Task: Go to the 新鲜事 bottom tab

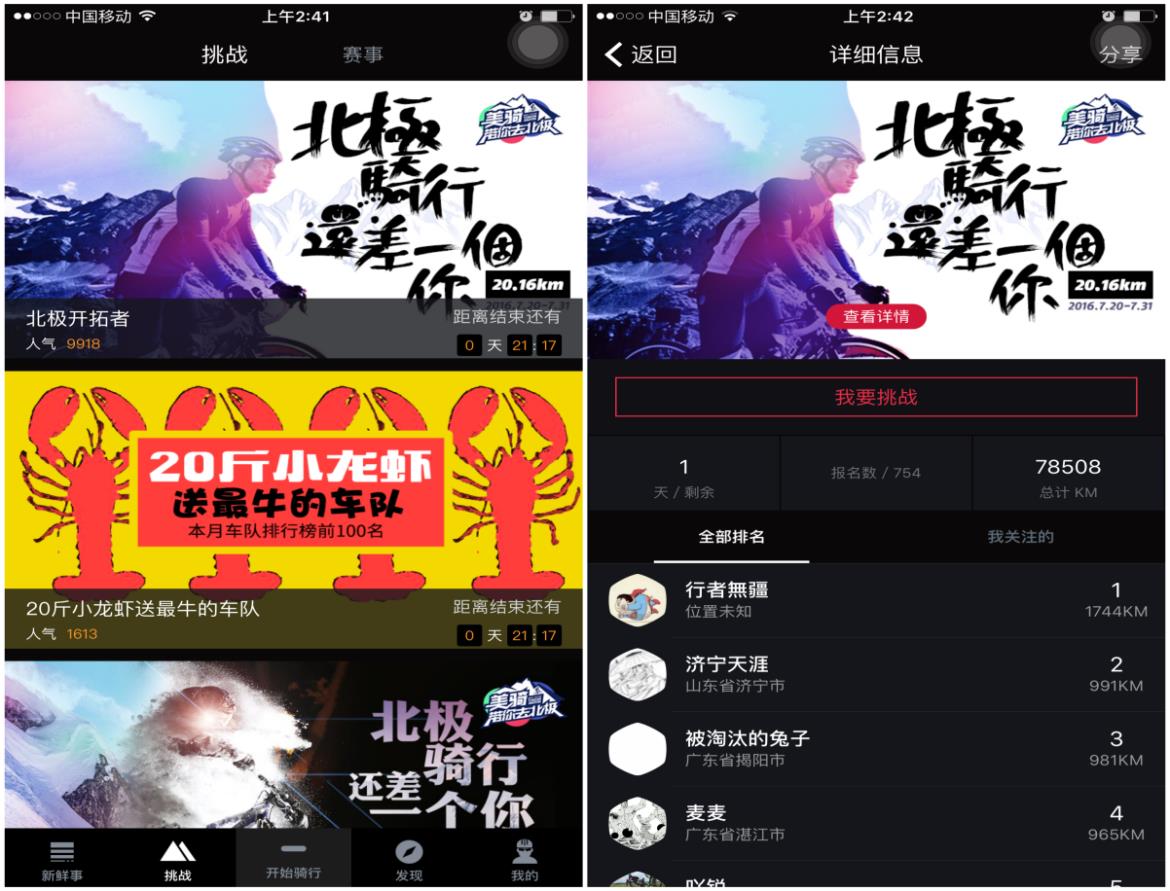Action: (63, 861)
